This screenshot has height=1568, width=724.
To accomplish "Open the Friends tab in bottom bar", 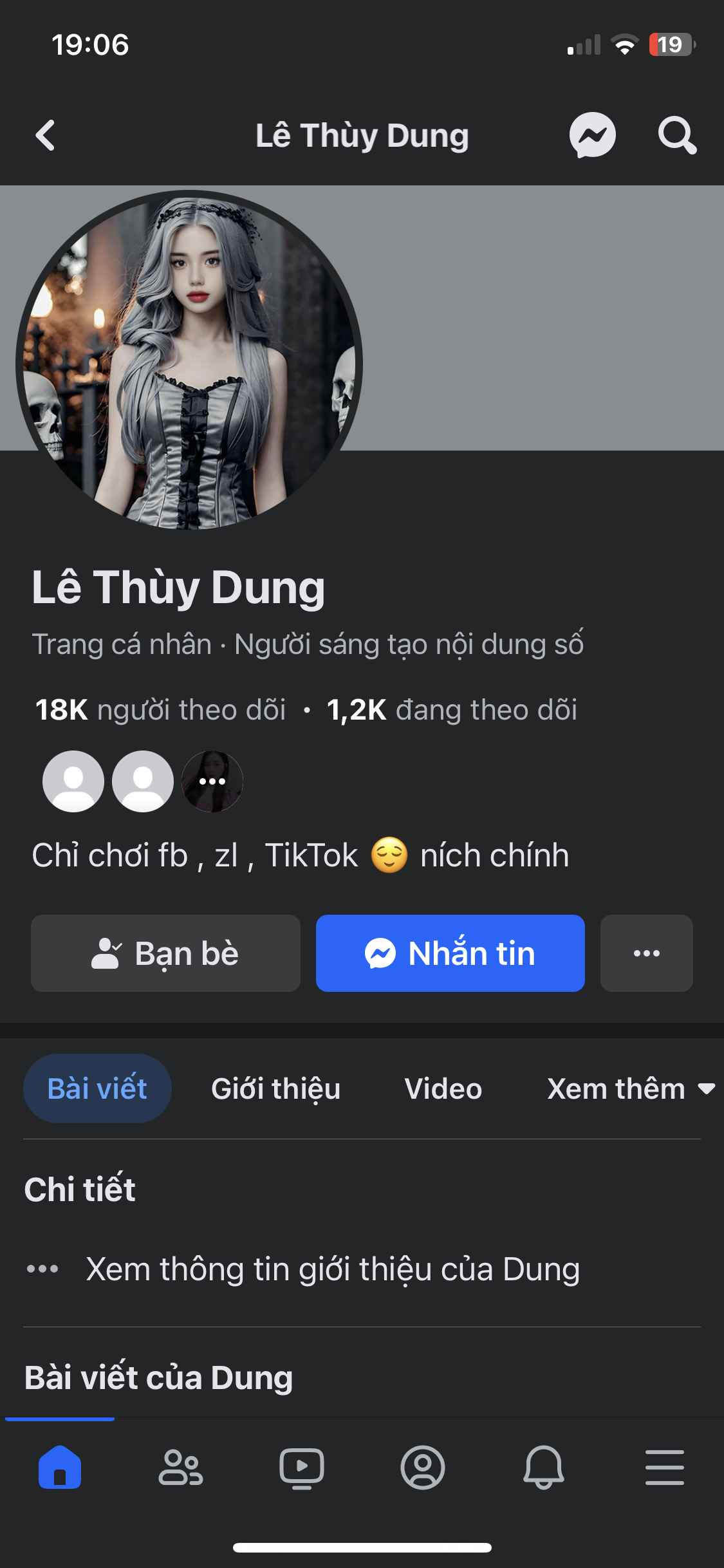I will (x=181, y=1468).
